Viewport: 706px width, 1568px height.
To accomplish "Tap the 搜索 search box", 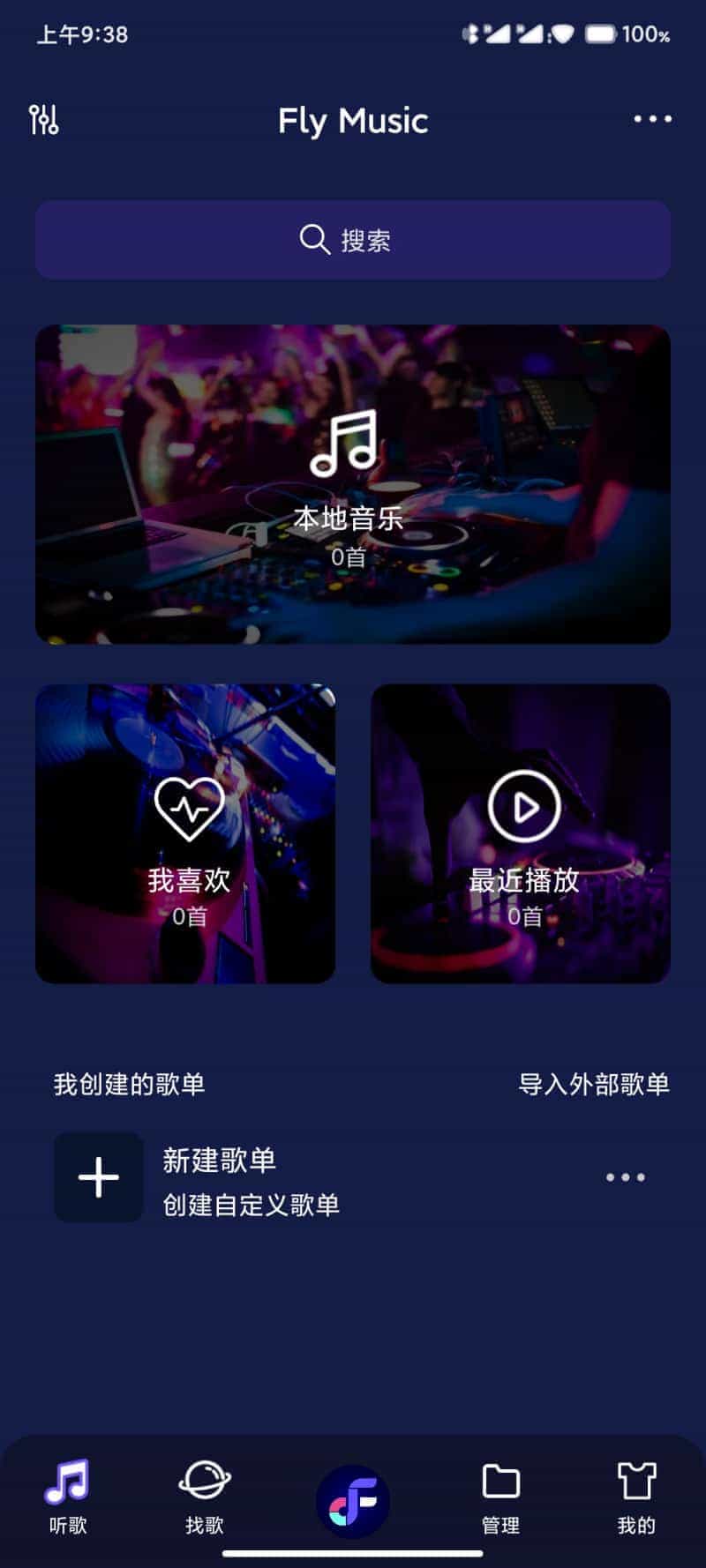I will point(353,240).
